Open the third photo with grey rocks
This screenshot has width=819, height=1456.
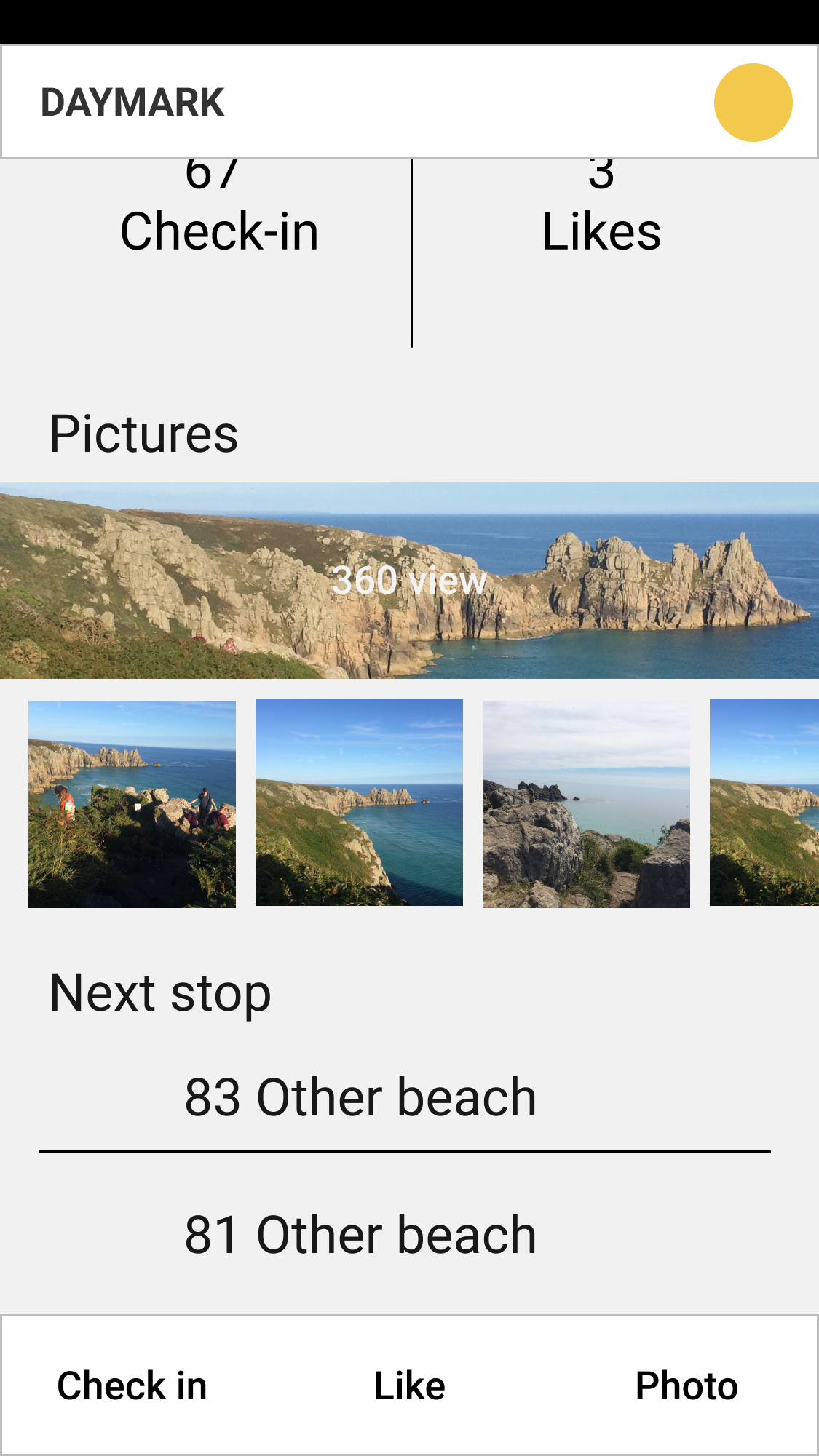pyautogui.click(x=586, y=804)
